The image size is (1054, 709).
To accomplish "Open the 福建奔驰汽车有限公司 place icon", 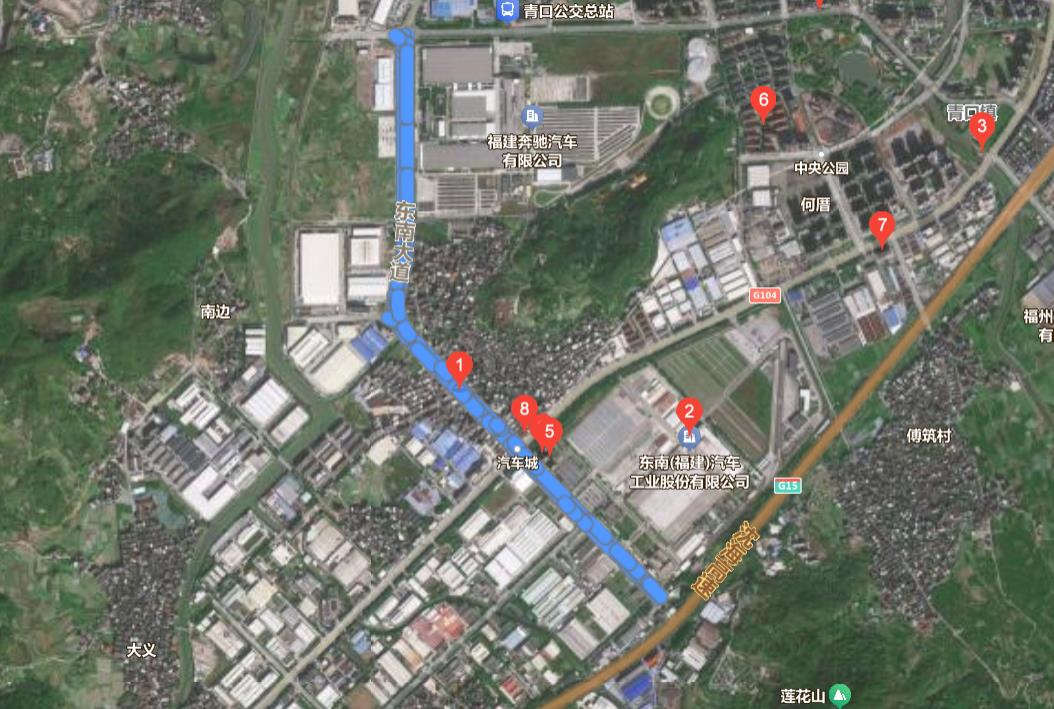I will (x=531, y=116).
